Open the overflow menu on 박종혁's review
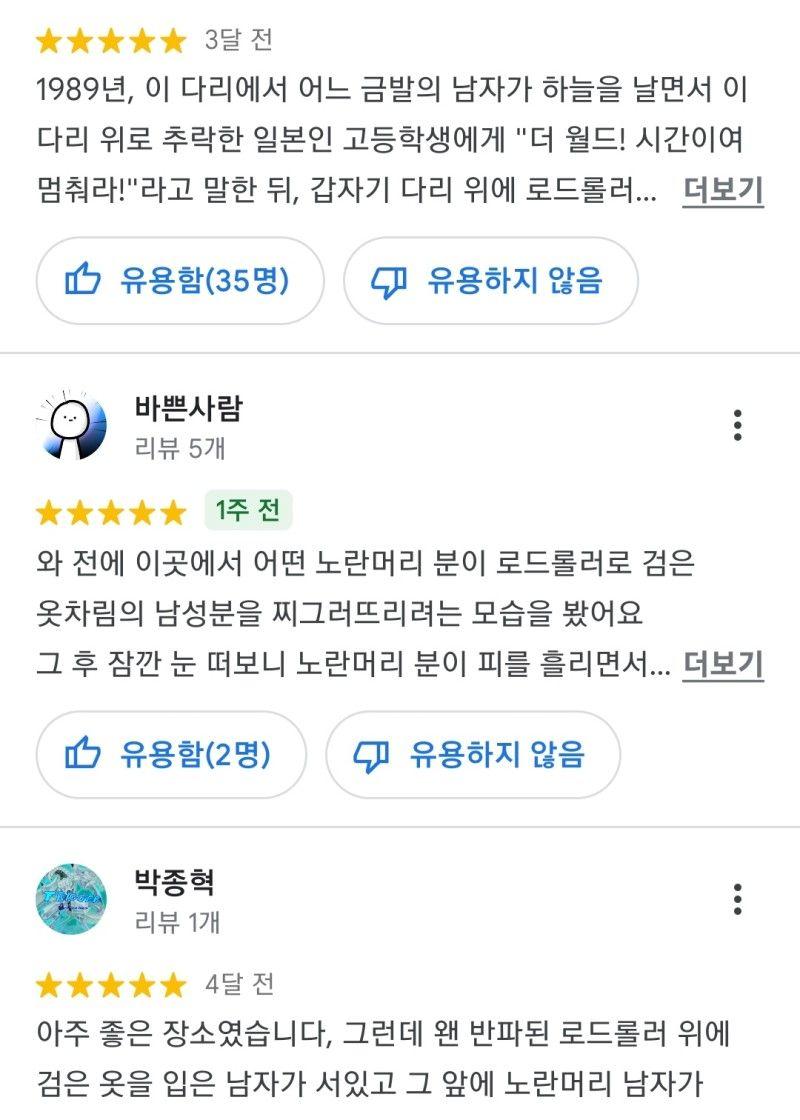 pyautogui.click(x=737, y=899)
